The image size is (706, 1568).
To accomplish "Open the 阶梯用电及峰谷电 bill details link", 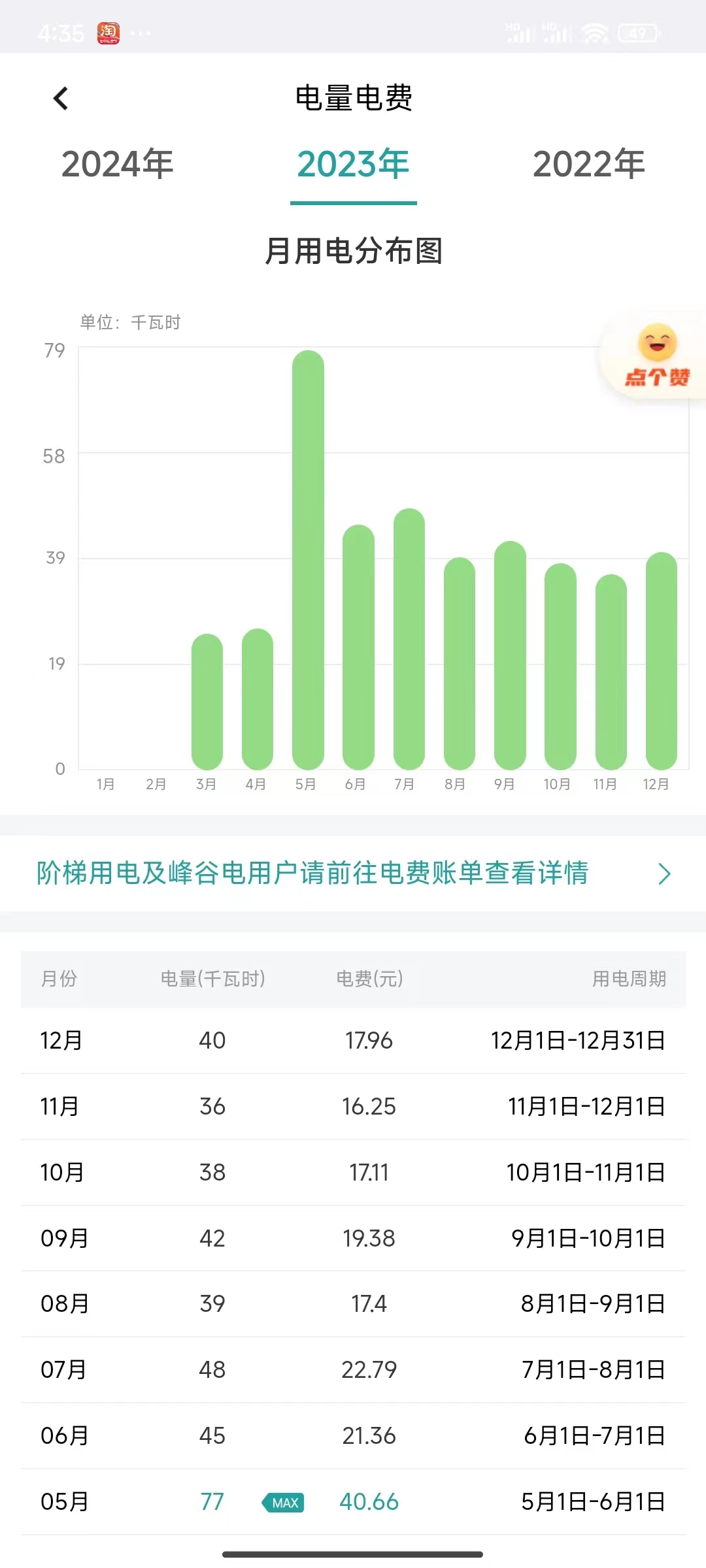I will (x=353, y=874).
